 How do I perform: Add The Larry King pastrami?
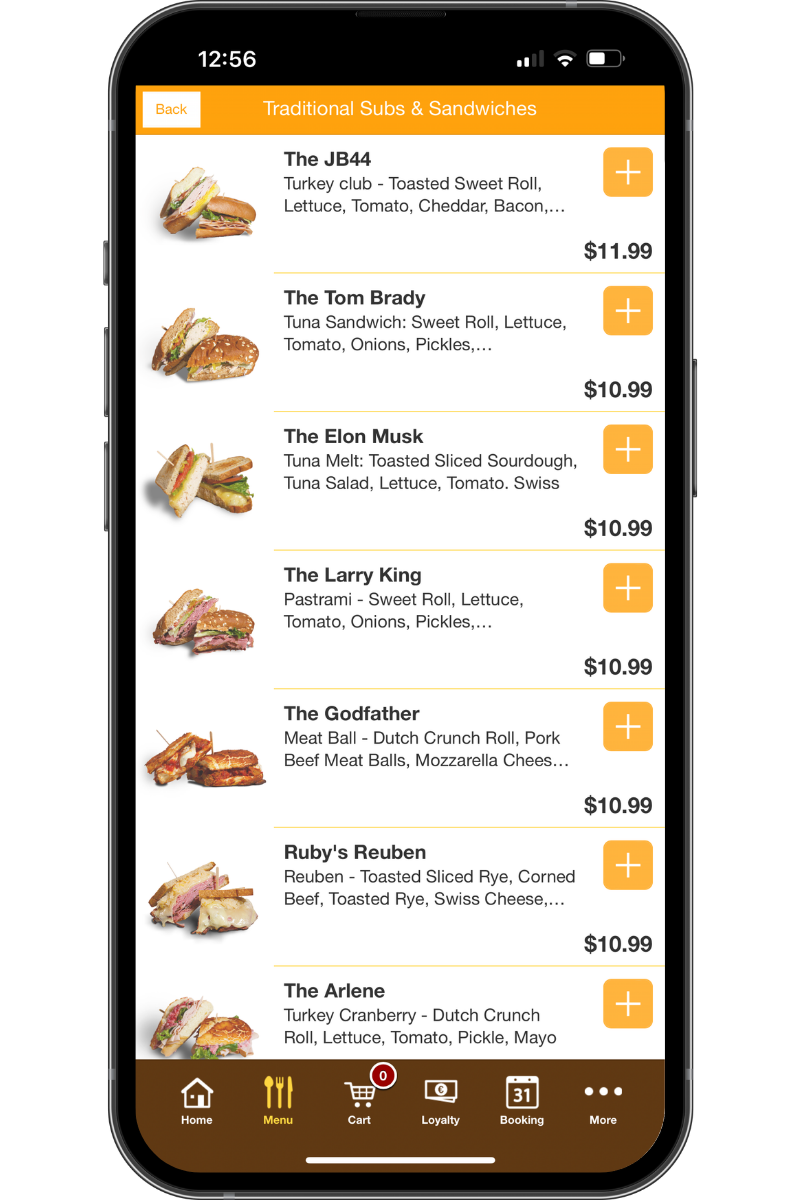(627, 588)
